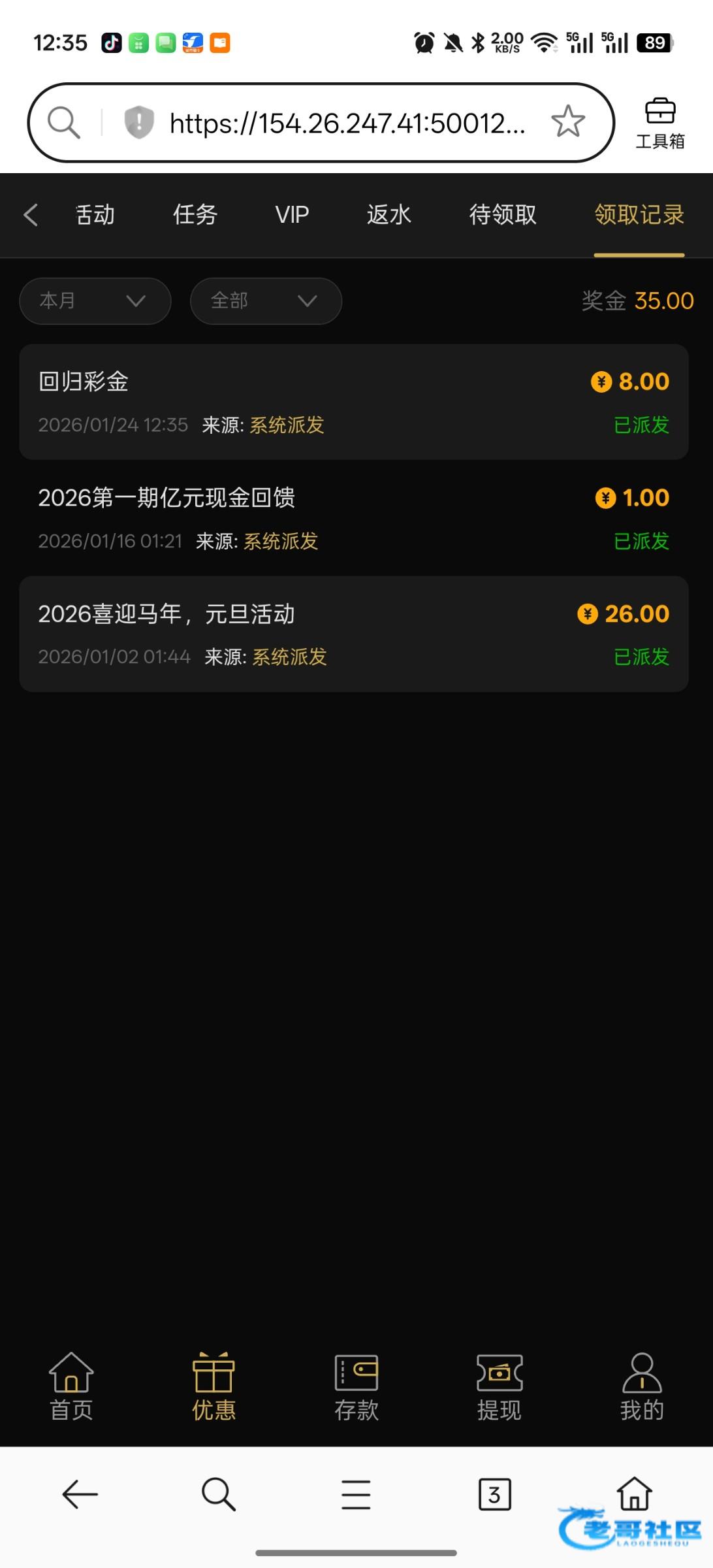
Task: Select the 领取记录 tab
Action: (x=639, y=215)
